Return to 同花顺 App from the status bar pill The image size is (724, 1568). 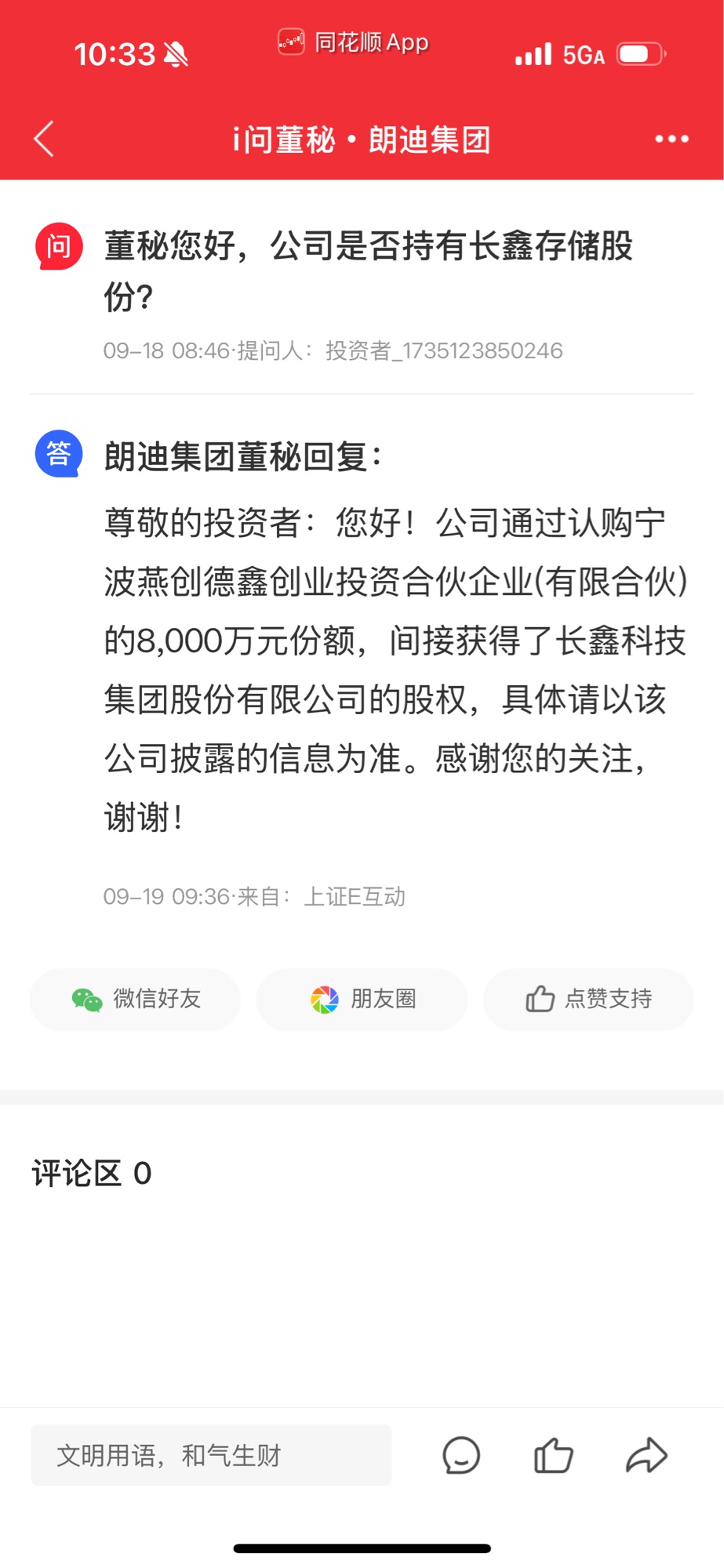(354, 42)
